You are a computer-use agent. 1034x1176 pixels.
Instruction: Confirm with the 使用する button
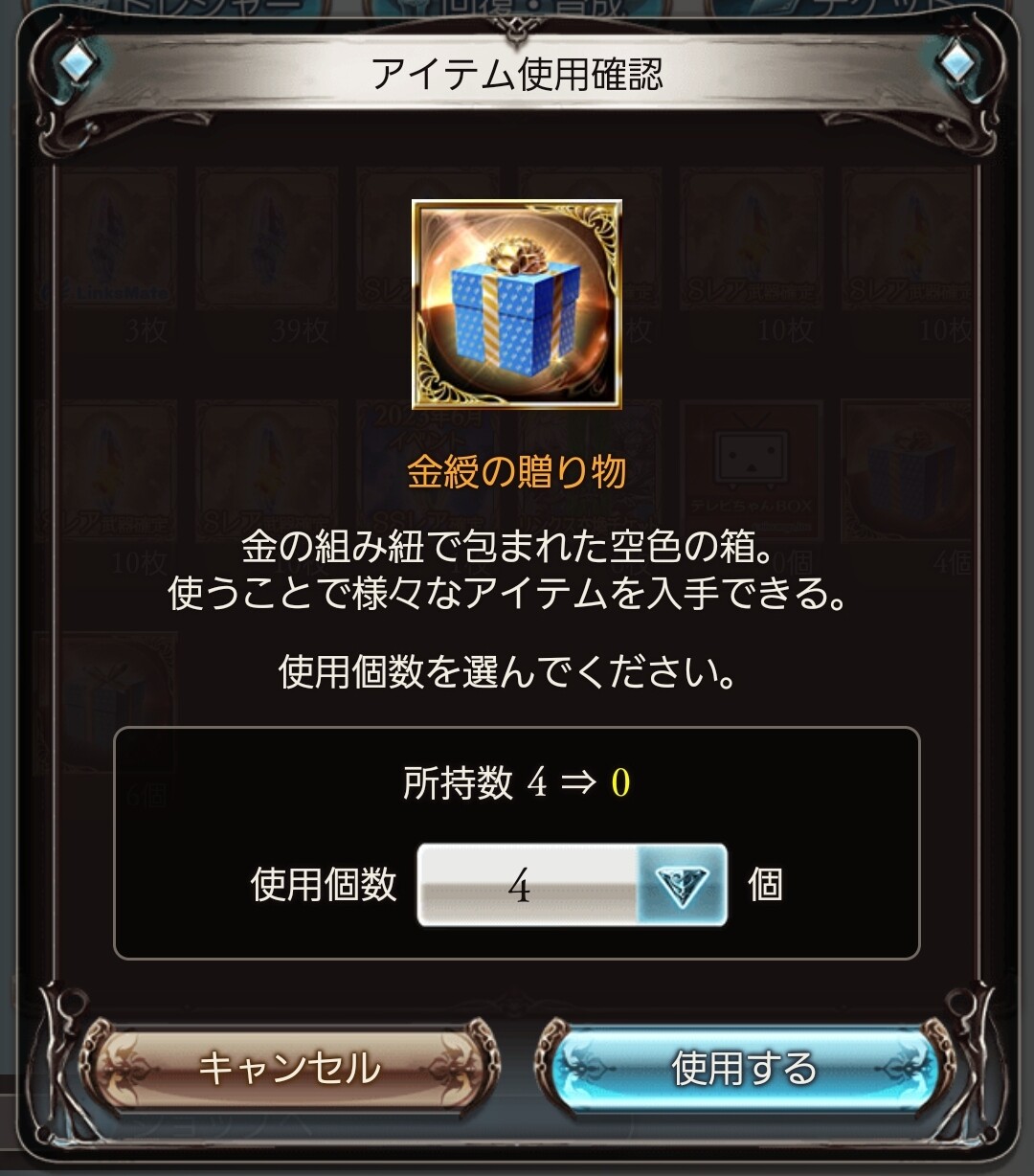tap(744, 1067)
